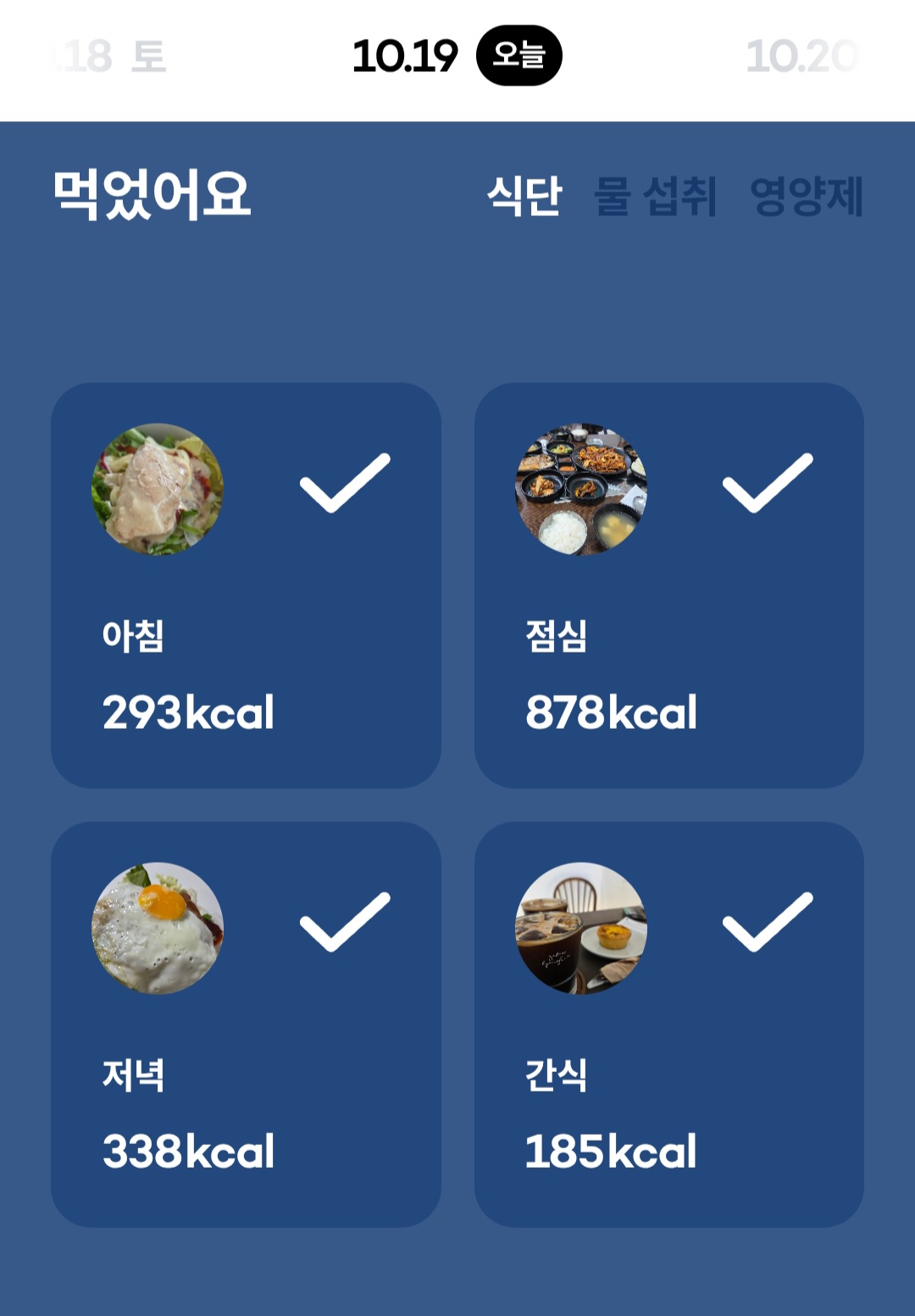Select the 식단 tab

pos(524,196)
